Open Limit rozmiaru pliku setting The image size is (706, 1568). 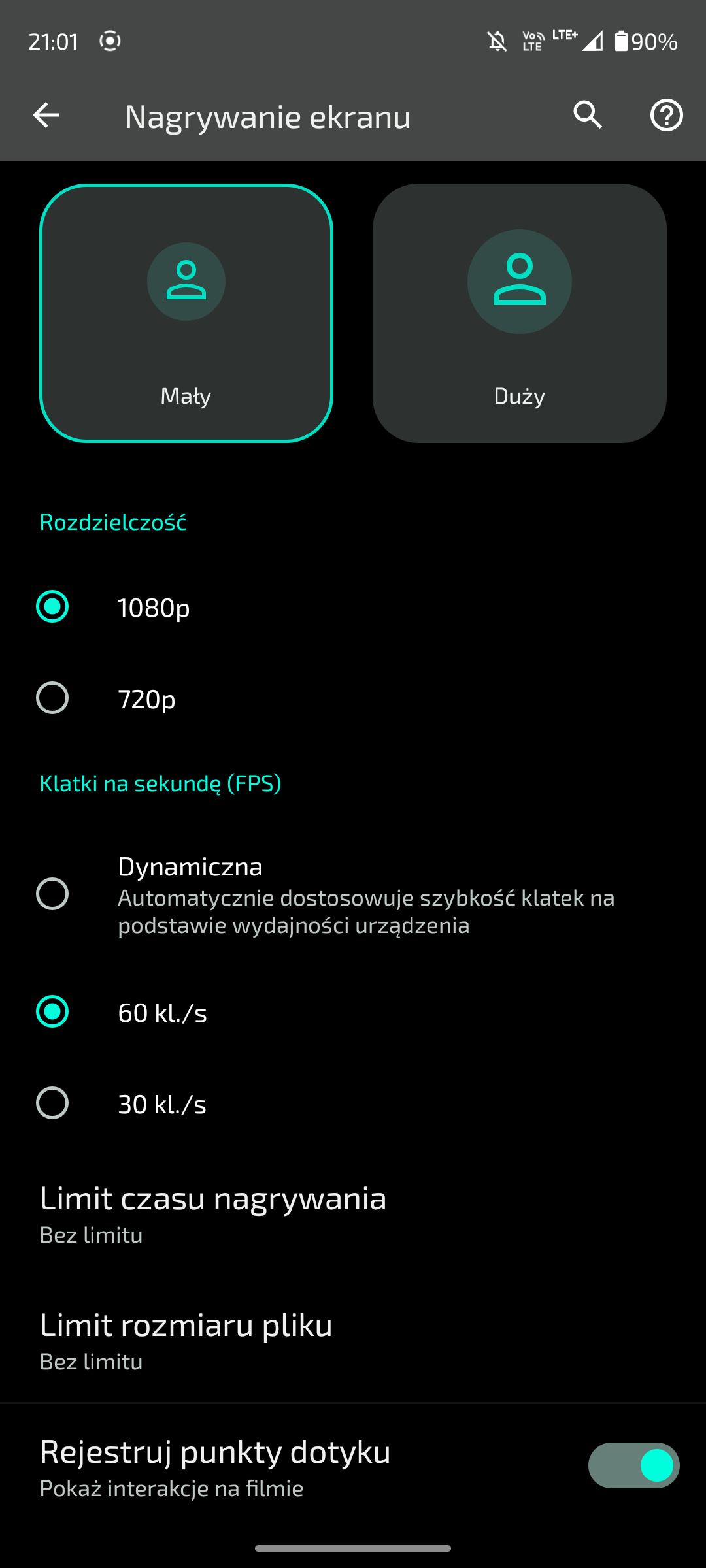click(353, 1341)
